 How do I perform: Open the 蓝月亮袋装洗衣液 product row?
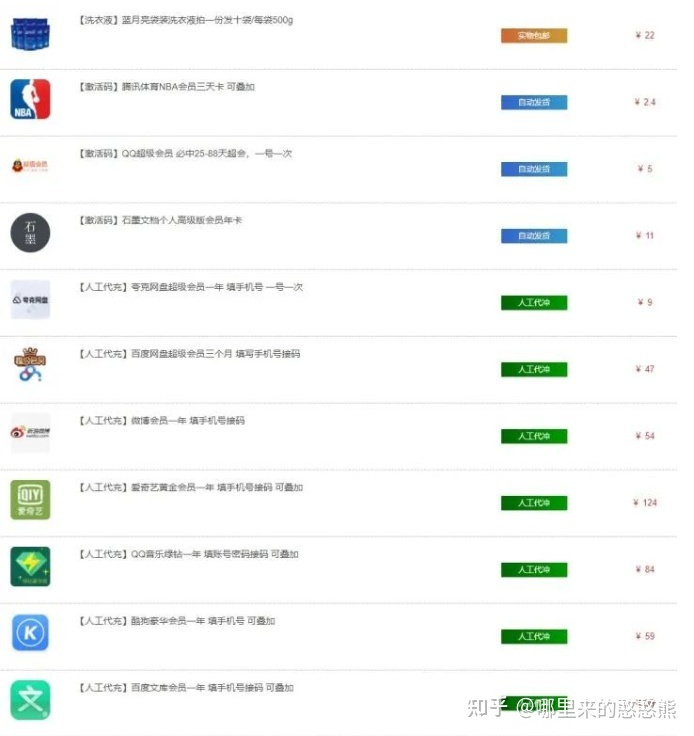(x=185, y=20)
